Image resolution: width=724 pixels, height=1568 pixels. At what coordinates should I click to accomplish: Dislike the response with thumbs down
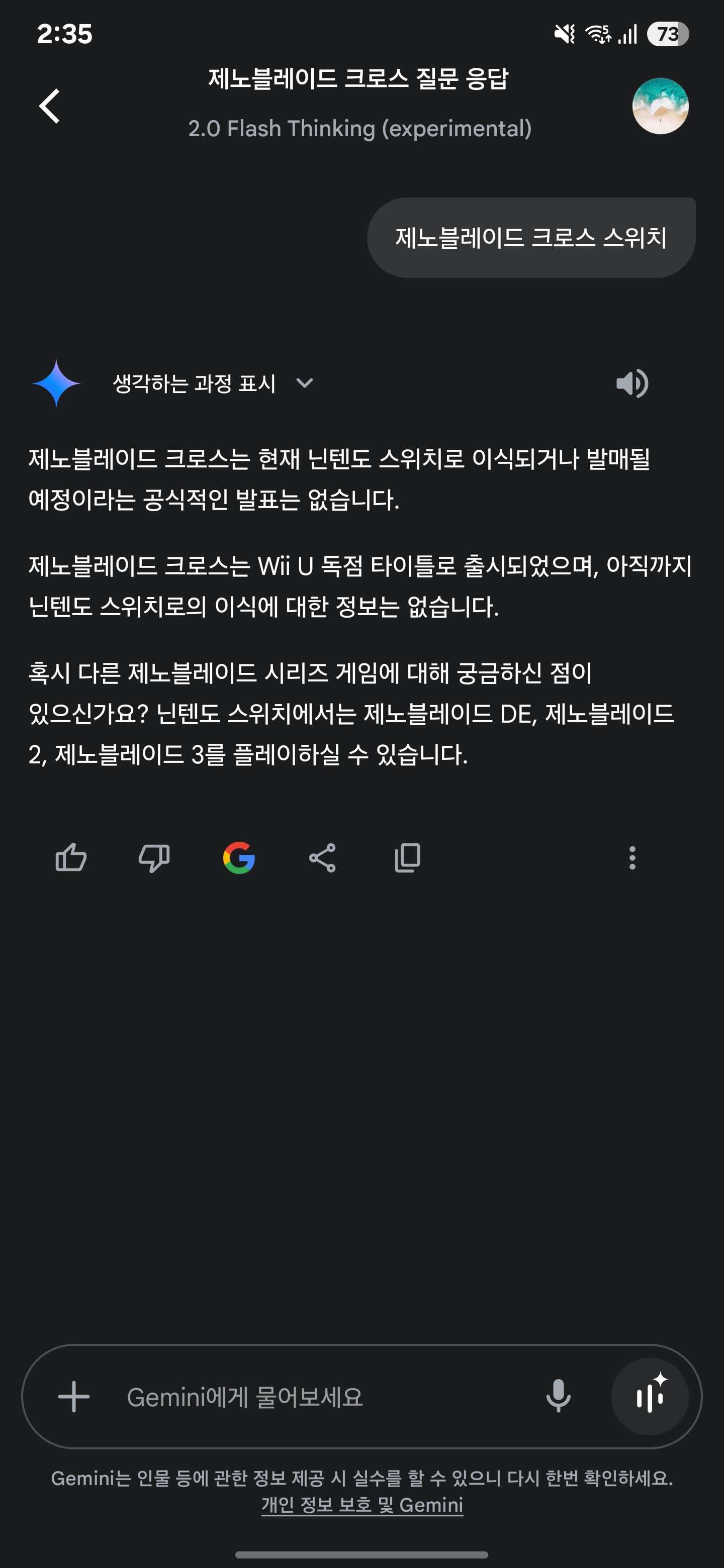tap(154, 858)
